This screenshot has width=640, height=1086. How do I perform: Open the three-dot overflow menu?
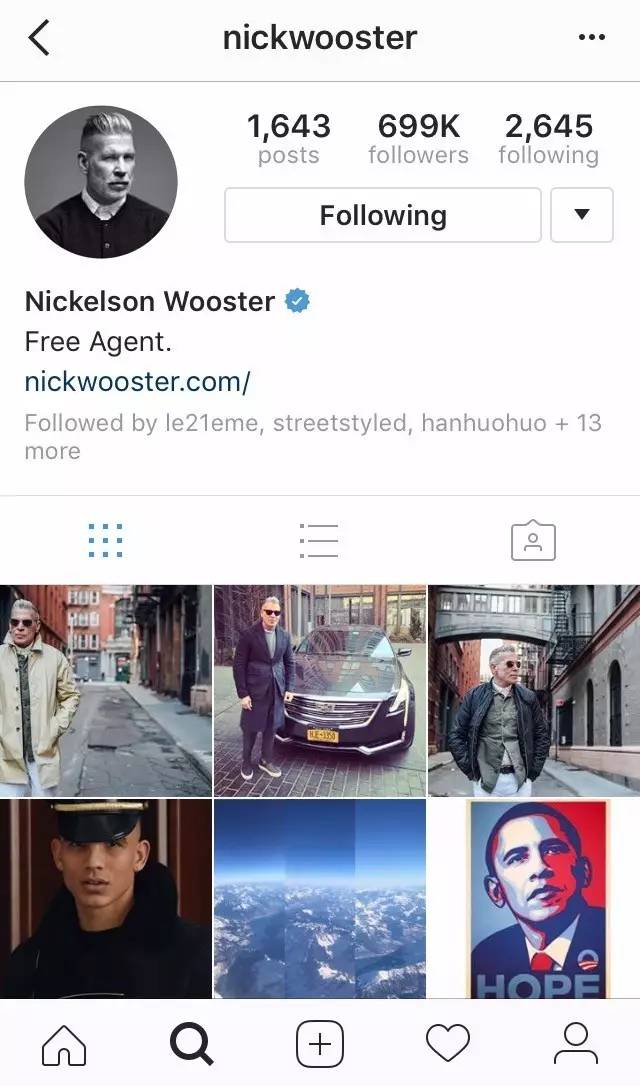click(592, 38)
